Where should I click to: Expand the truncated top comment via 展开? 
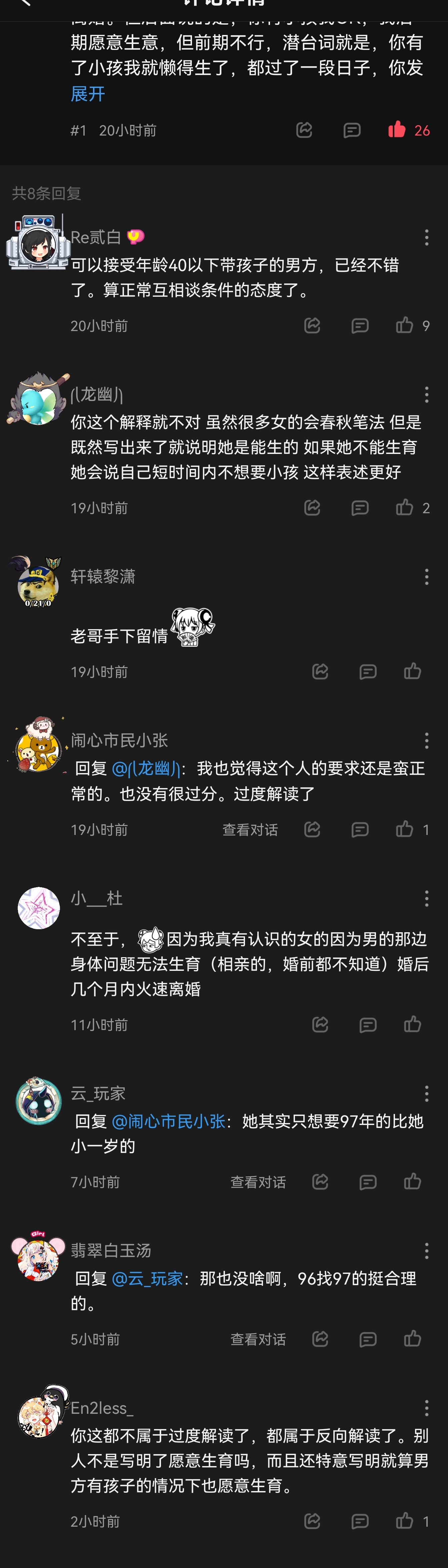point(88,94)
